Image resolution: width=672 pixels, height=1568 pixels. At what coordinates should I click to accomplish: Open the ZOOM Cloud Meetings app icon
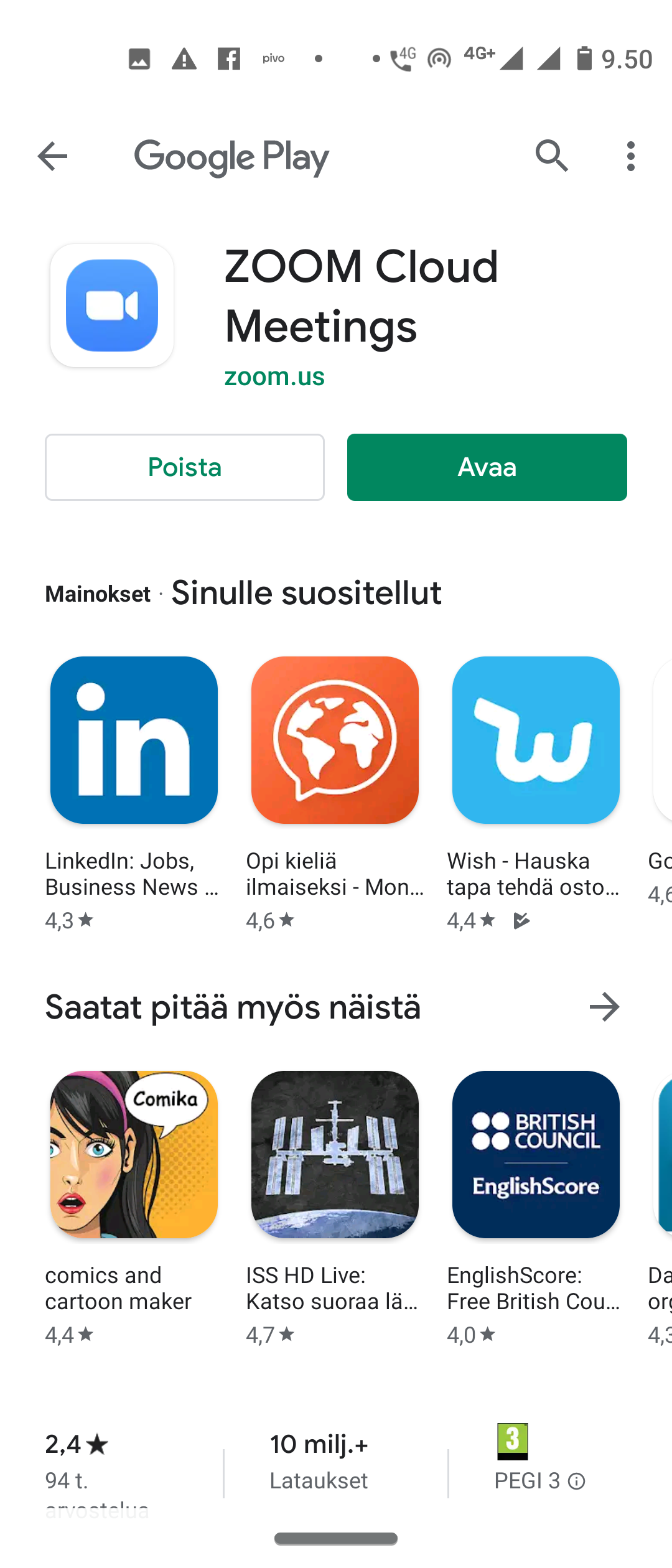click(112, 305)
